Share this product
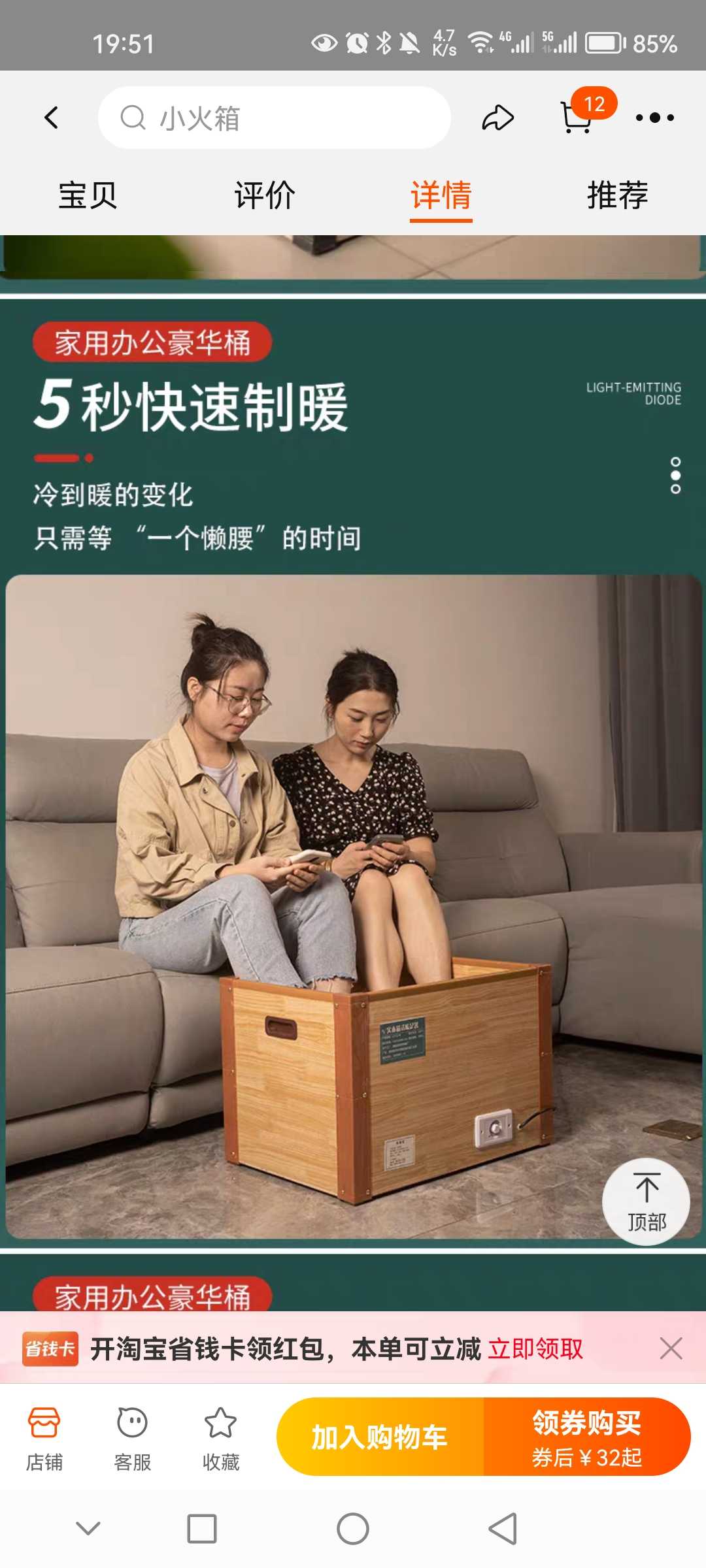 pos(498,118)
